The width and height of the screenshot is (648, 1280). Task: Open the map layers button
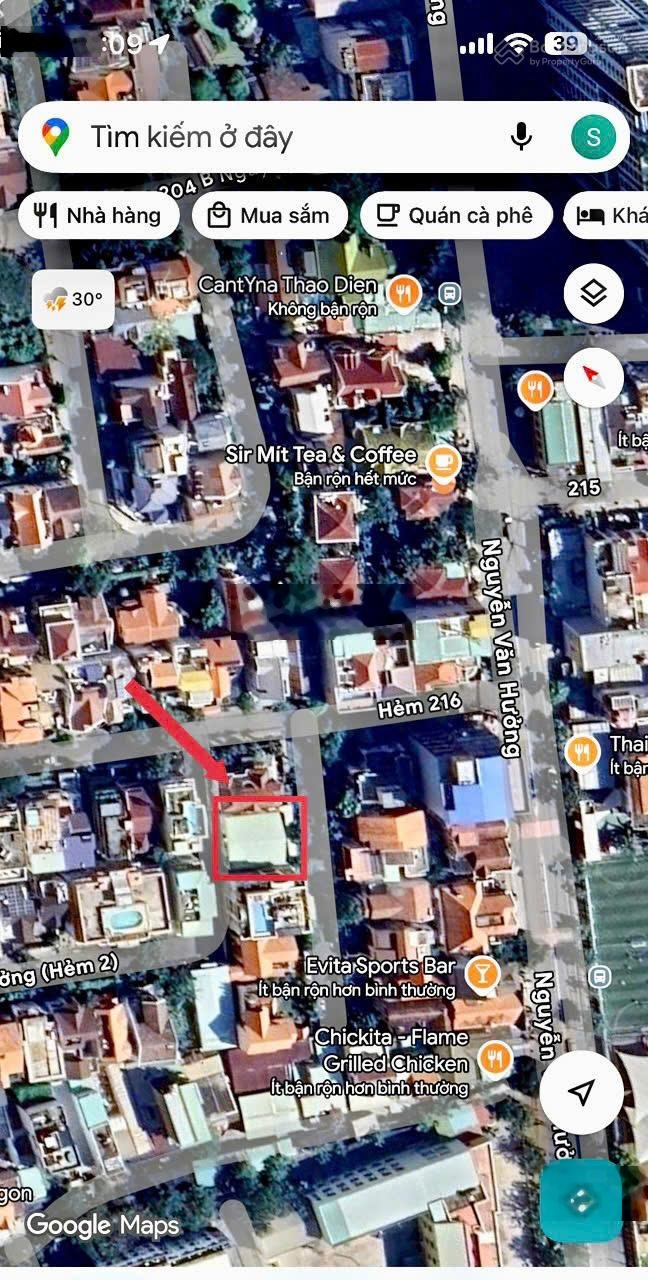(594, 294)
